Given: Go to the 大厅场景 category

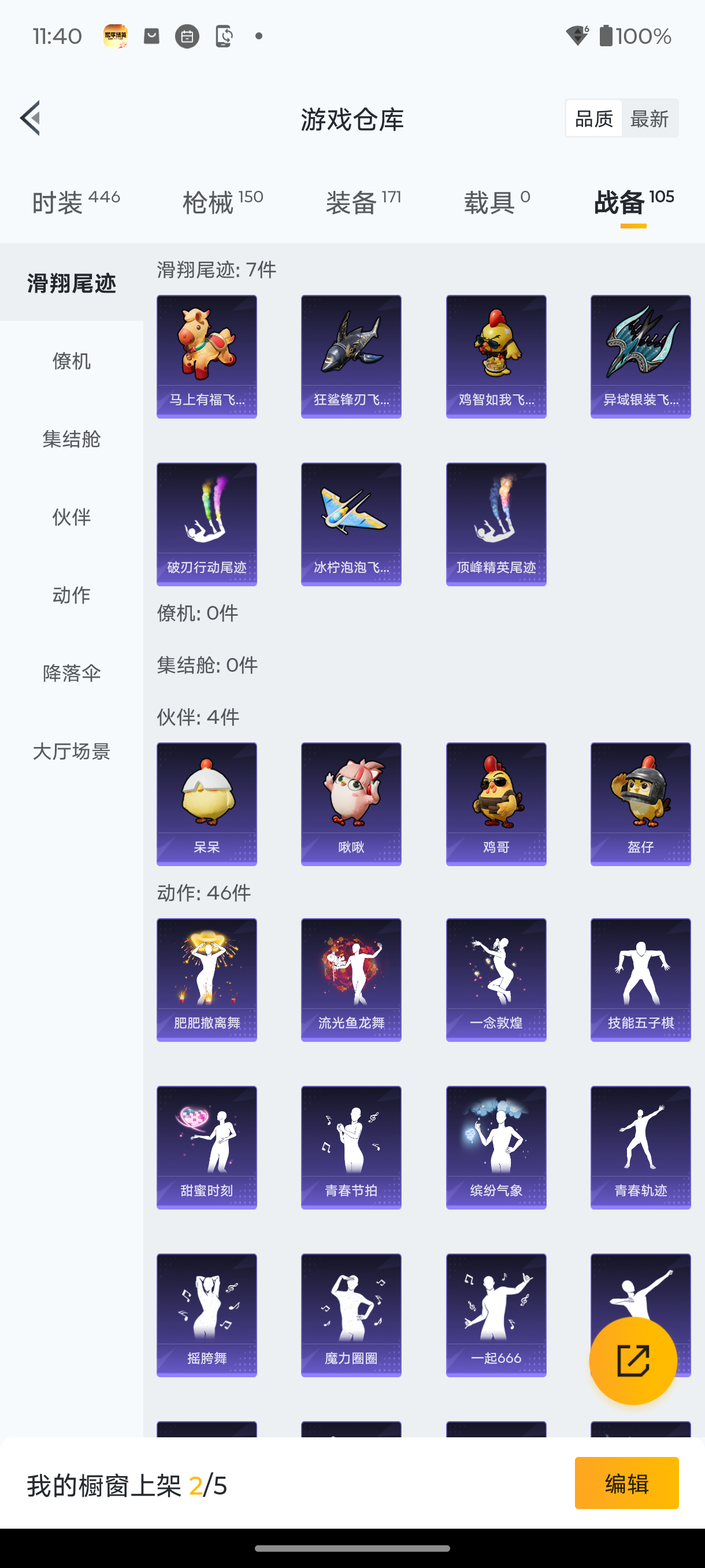Looking at the screenshot, I should point(71,752).
